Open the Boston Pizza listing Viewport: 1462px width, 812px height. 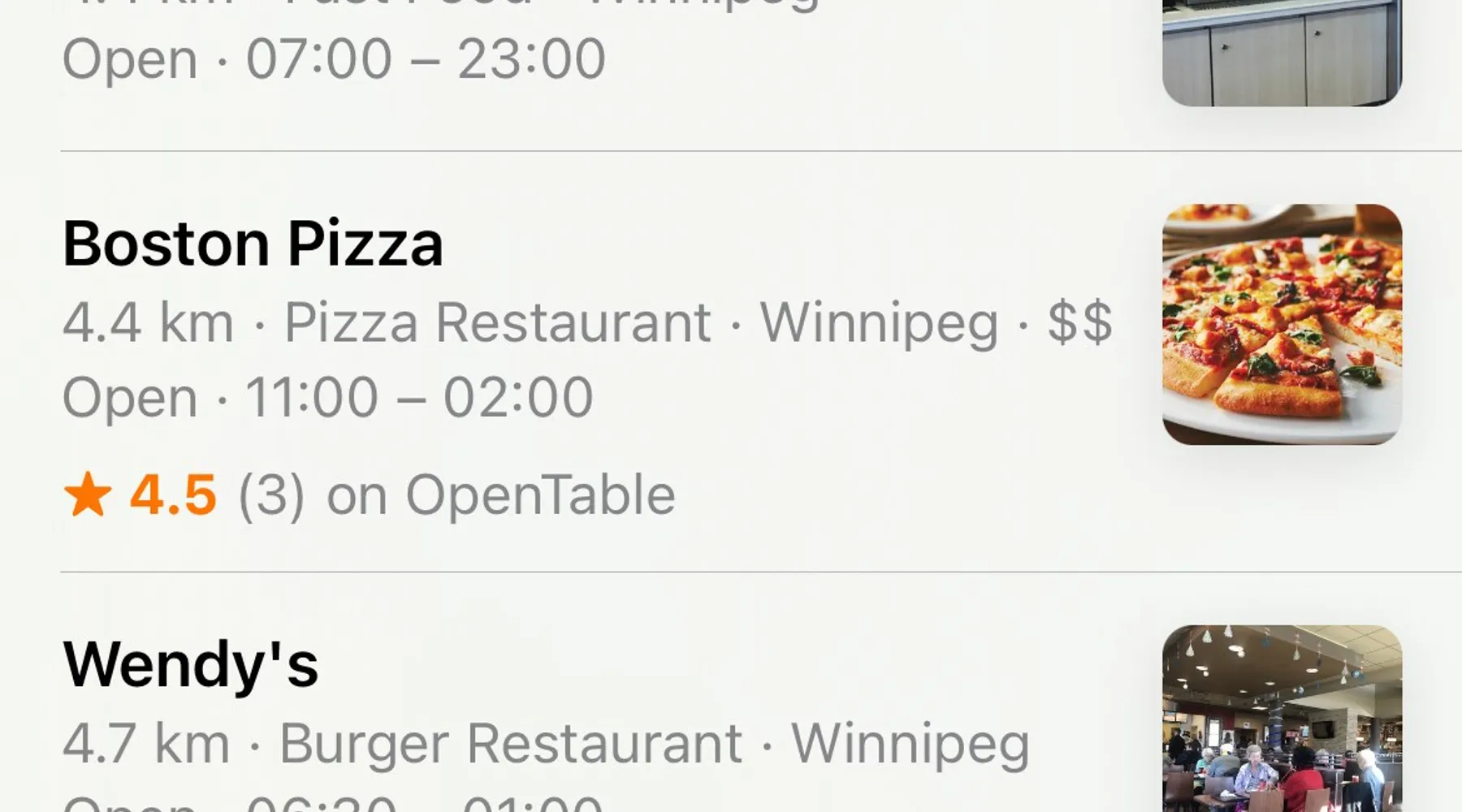[x=253, y=244]
